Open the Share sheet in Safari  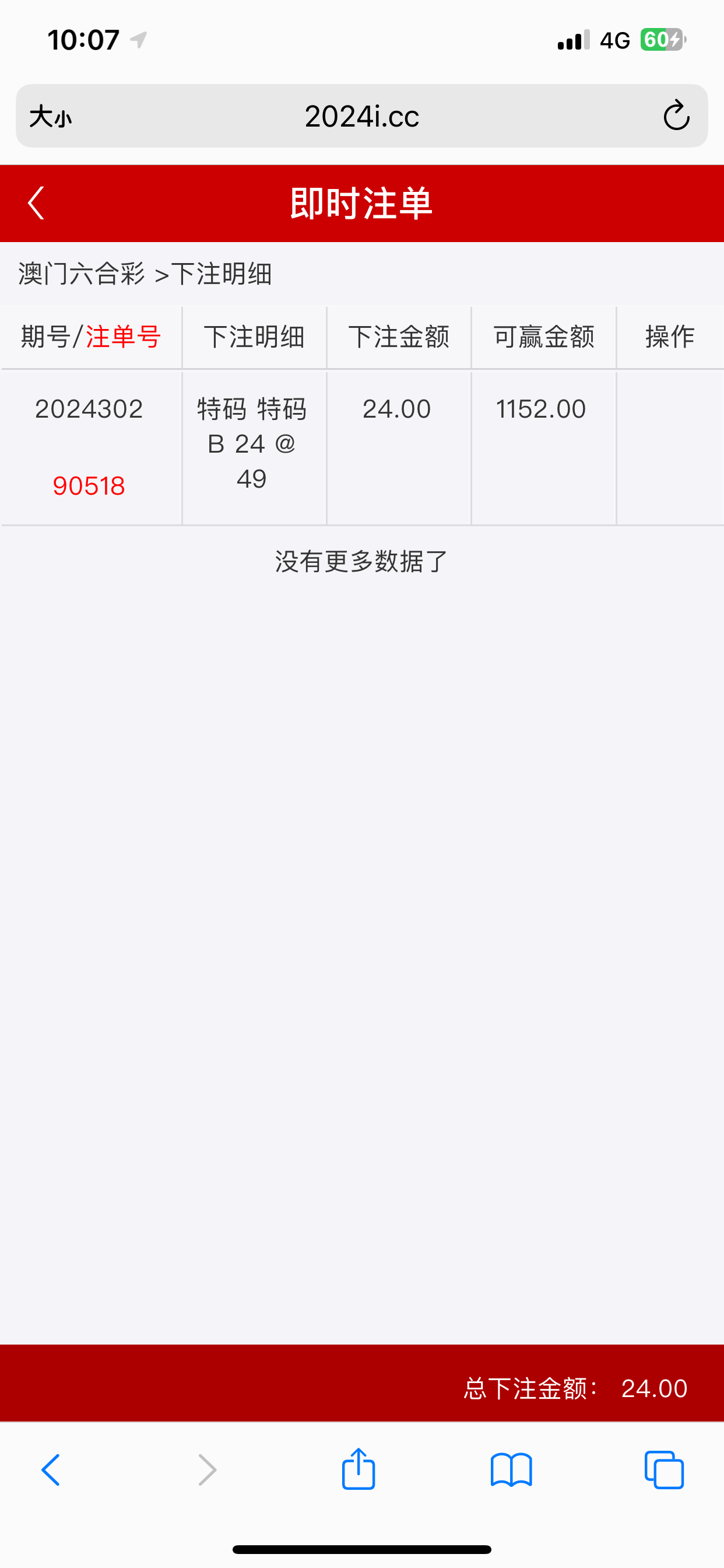[x=359, y=1468]
